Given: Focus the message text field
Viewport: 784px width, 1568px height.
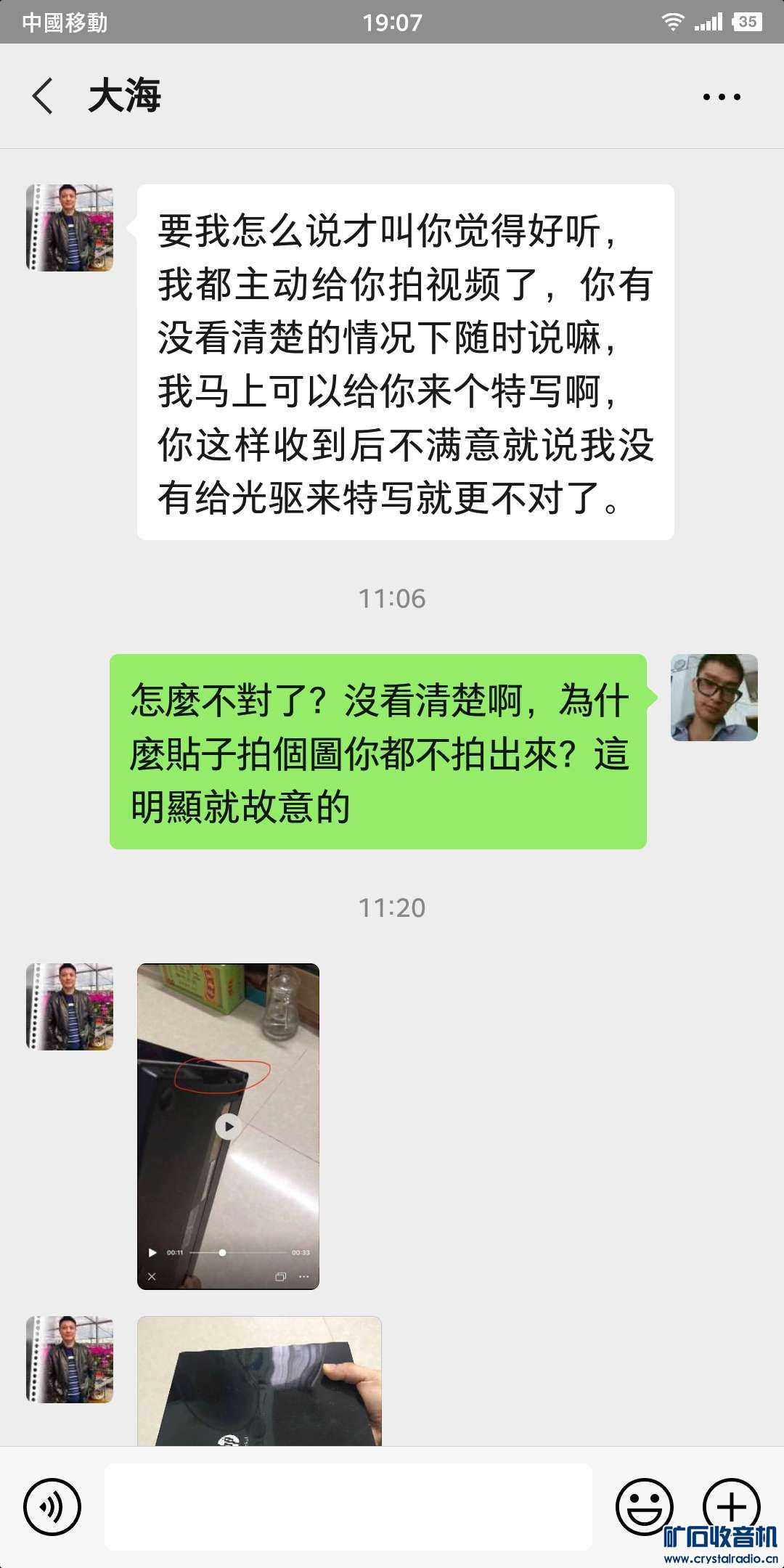Looking at the screenshot, I should coord(348,1507).
